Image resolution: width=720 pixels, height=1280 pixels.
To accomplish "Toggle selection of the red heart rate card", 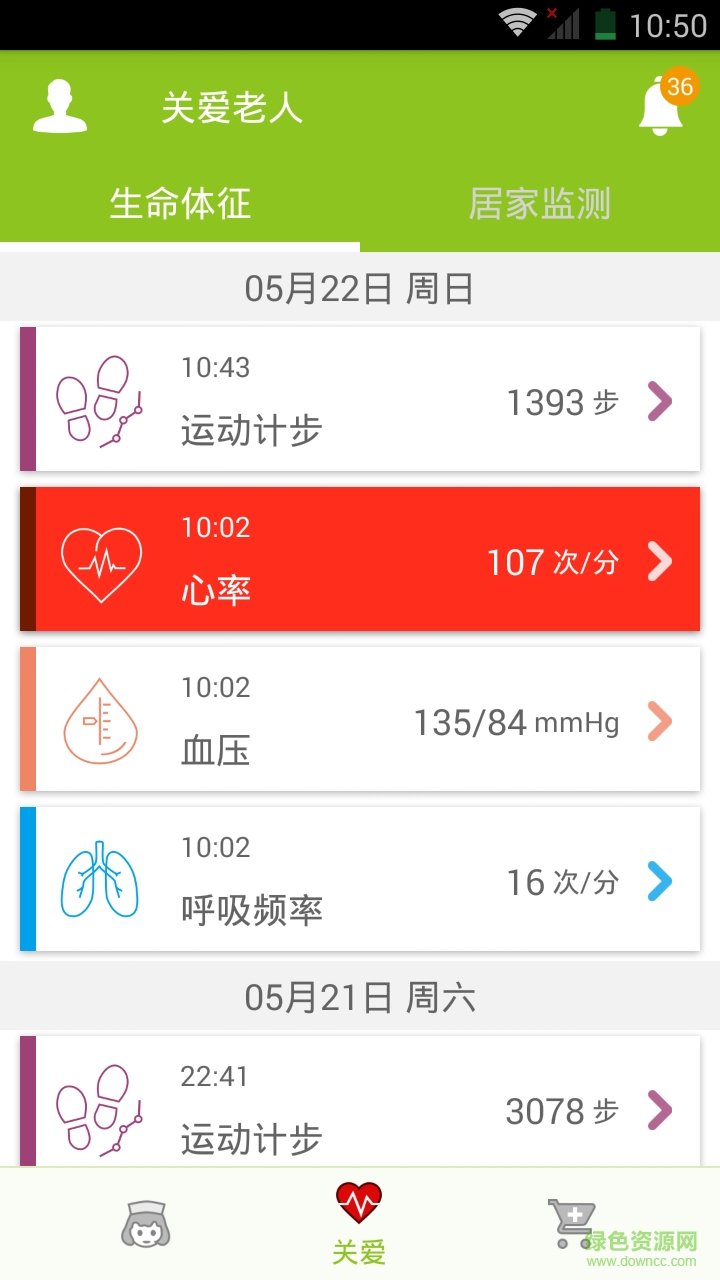I will point(360,558).
